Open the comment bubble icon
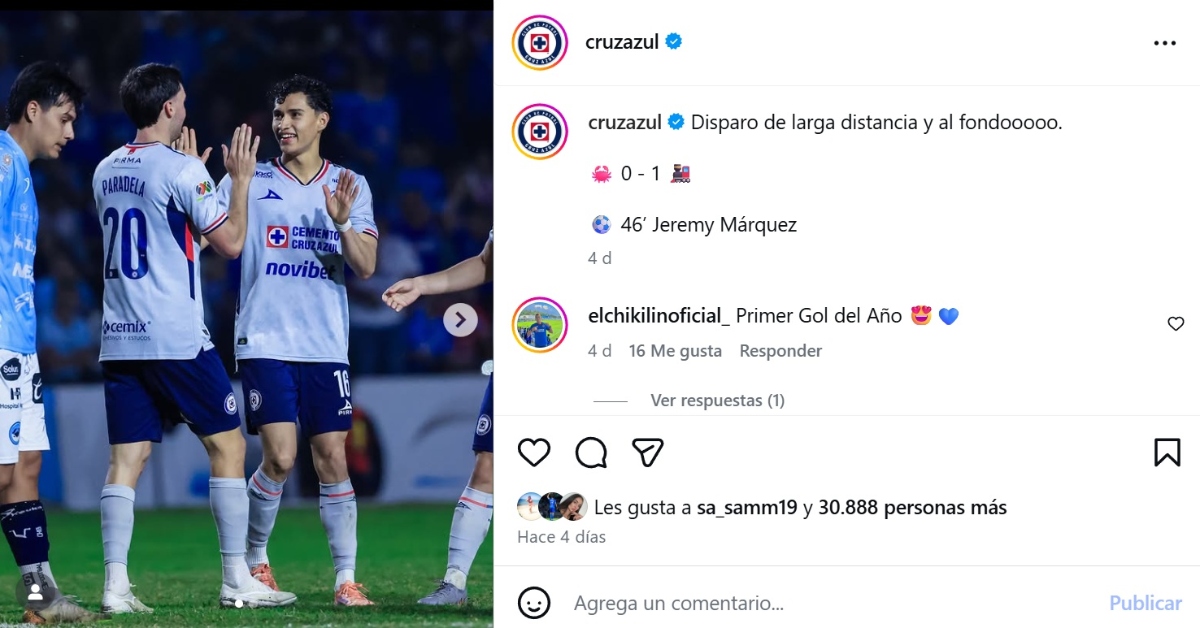1200x628 pixels. [x=591, y=453]
